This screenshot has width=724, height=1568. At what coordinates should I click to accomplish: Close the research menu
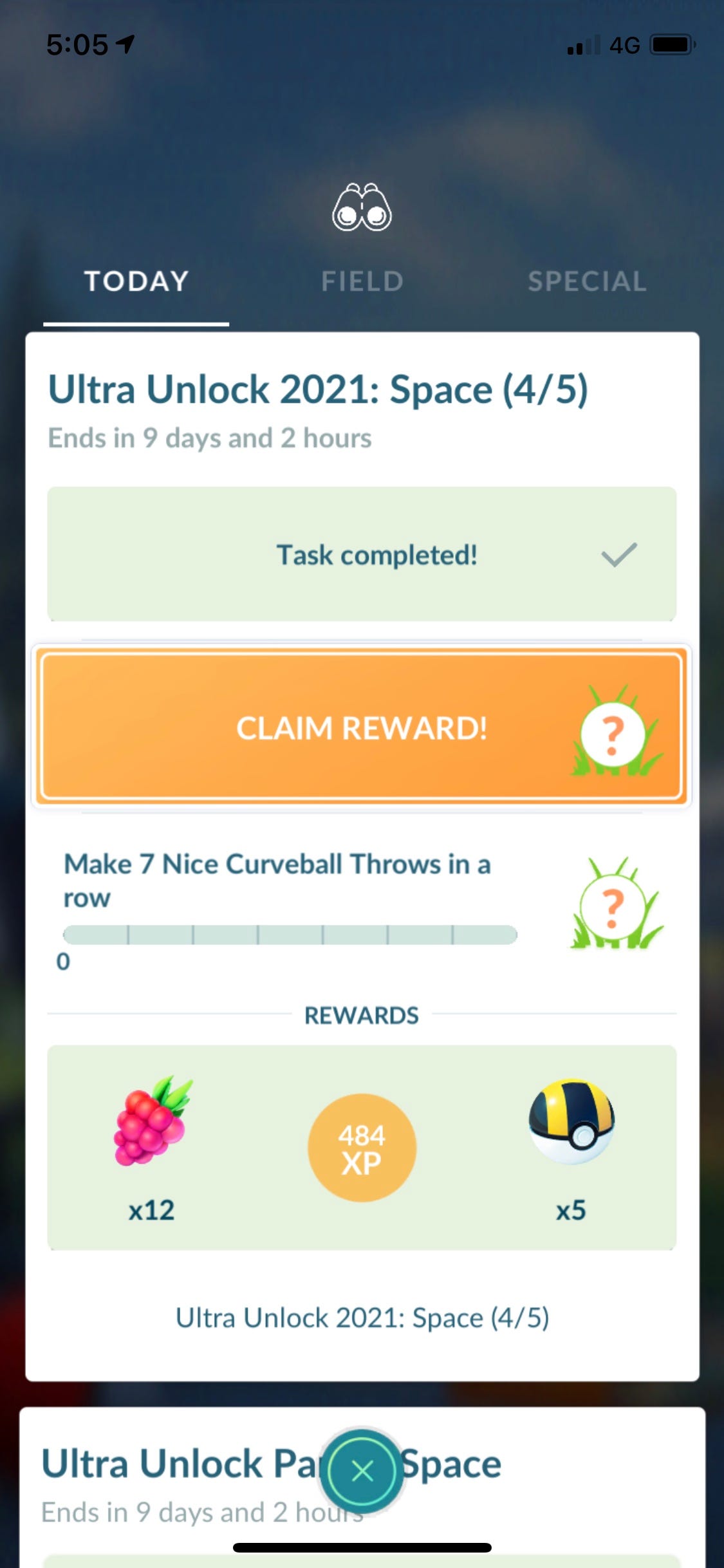pyautogui.click(x=362, y=1470)
